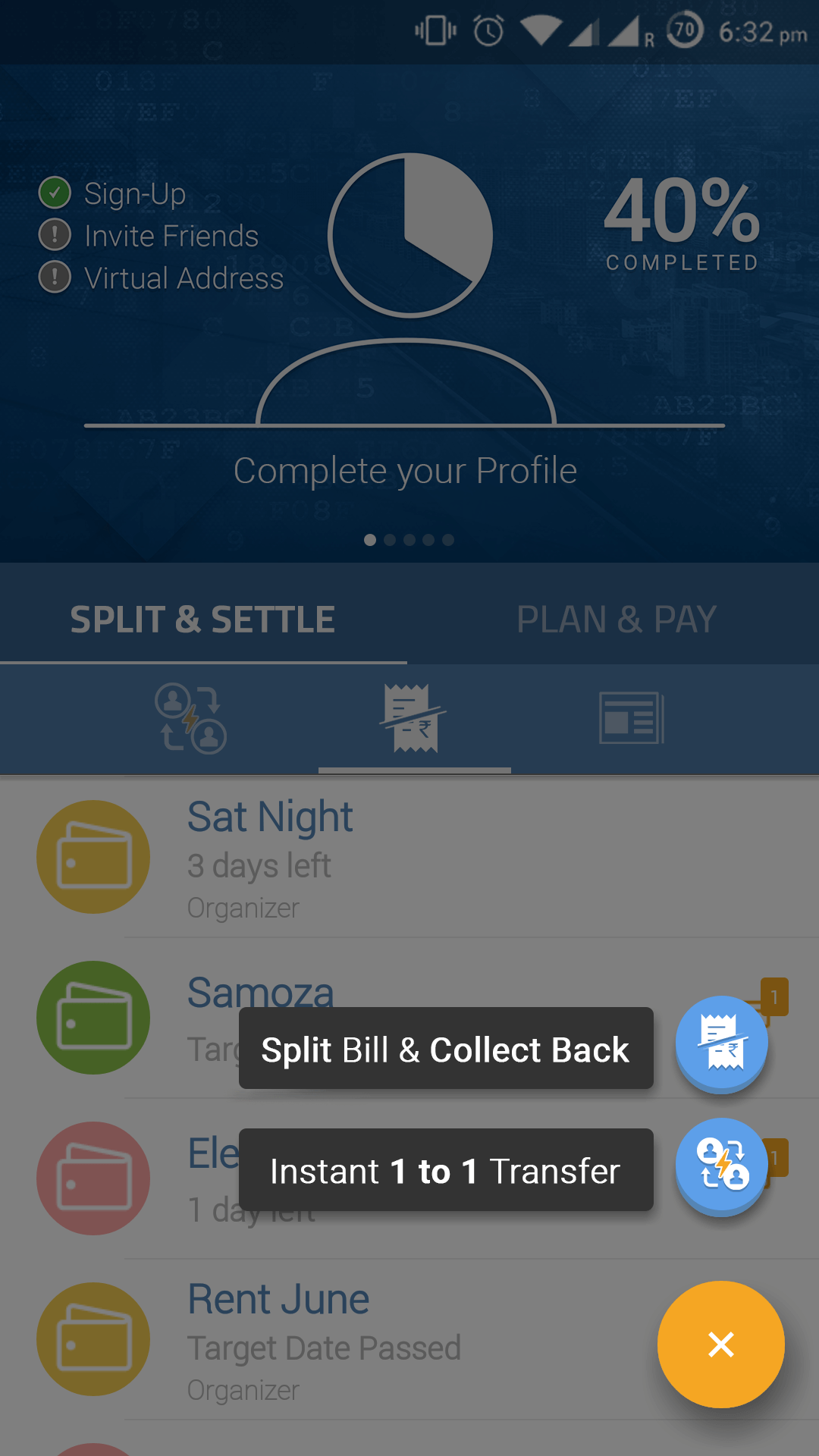Select the split bill receipt icon tab
Screen dimensions: 819x1456
tap(414, 718)
